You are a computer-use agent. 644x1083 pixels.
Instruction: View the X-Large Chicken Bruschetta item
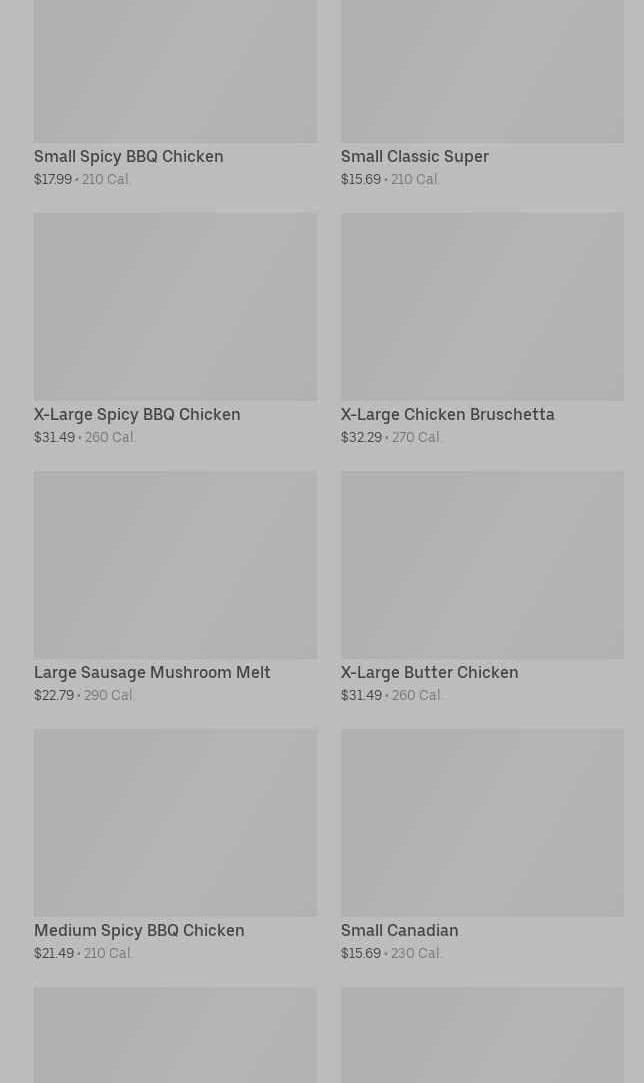482,329
